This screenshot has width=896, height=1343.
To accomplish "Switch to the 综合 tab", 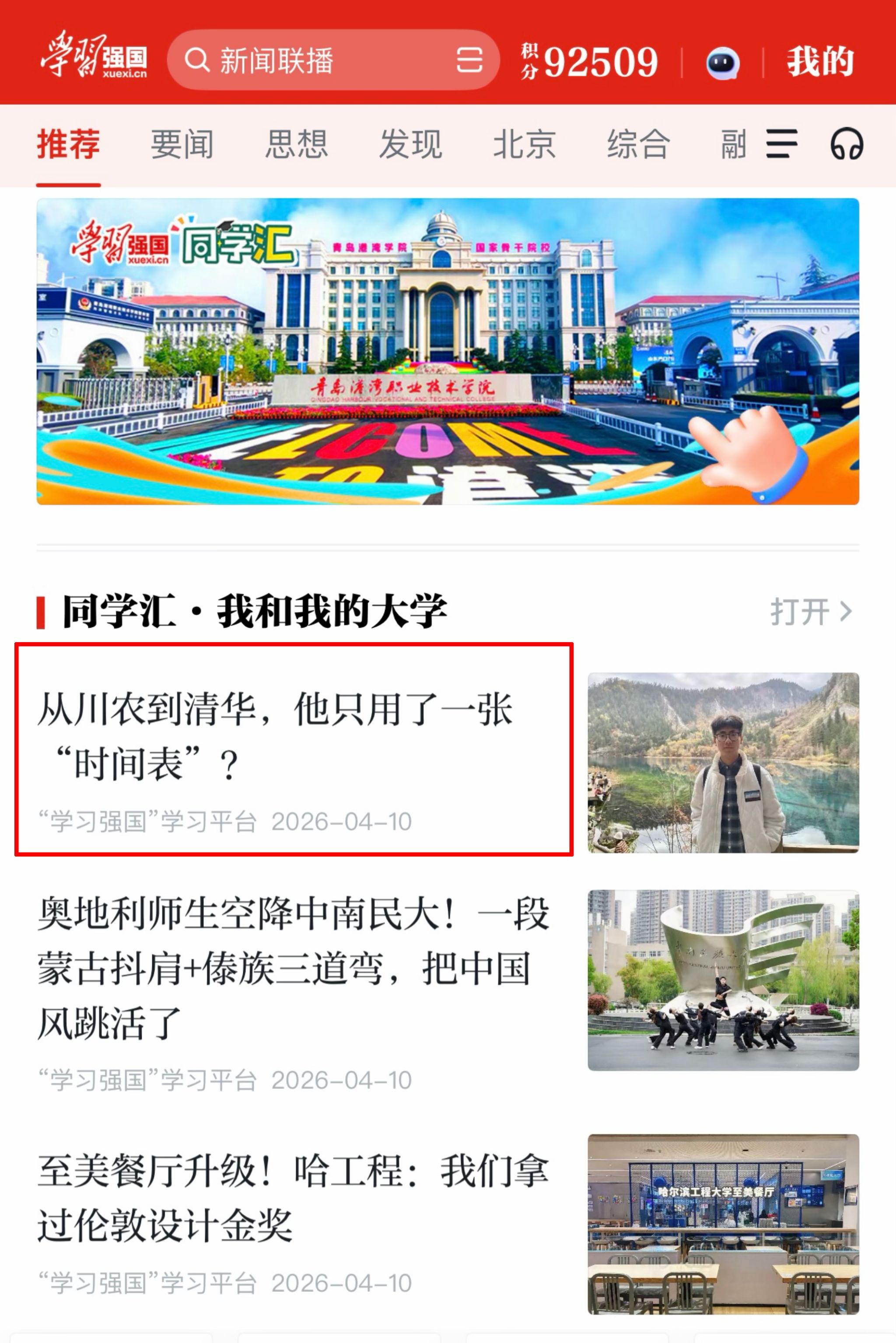I will (x=638, y=144).
